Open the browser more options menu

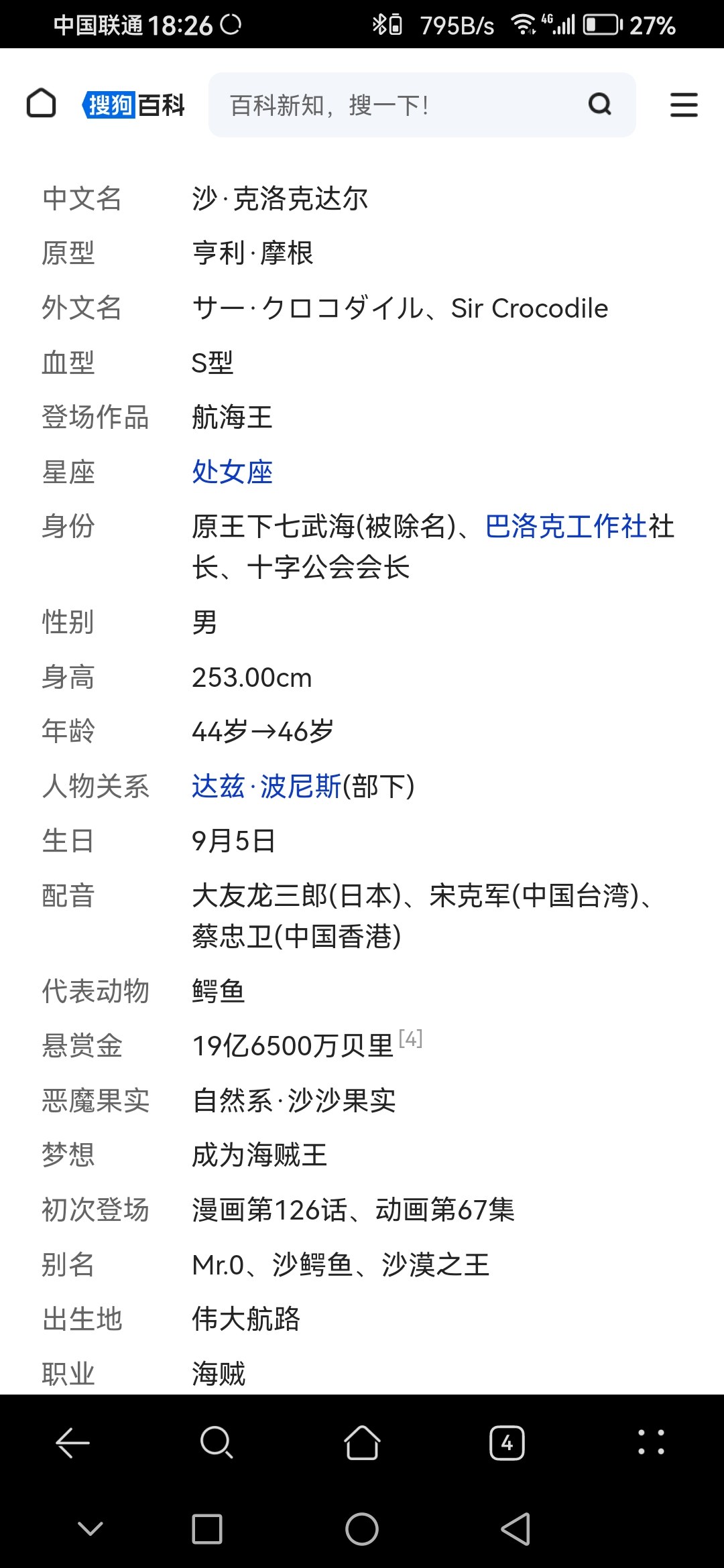click(x=651, y=1442)
